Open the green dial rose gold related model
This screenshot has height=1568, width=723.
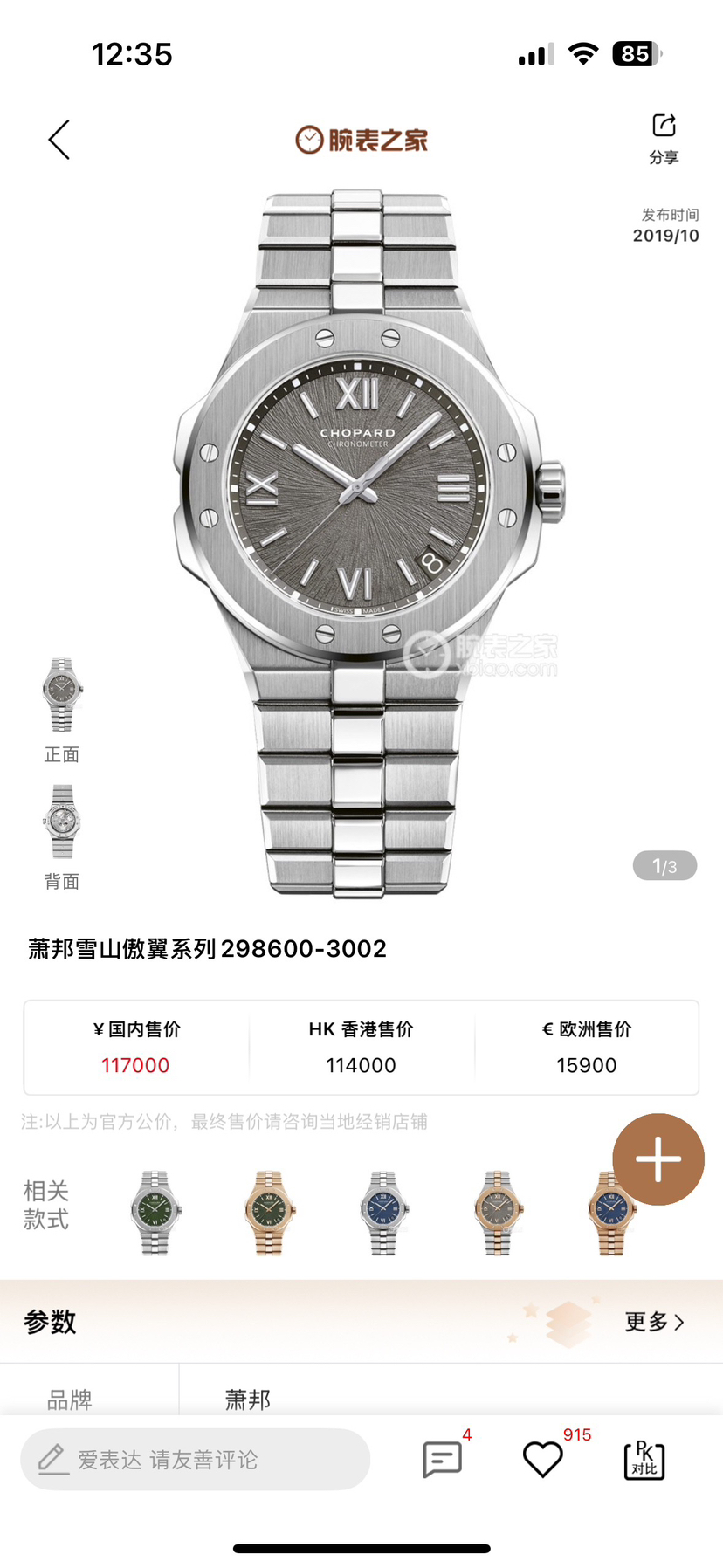point(269,1213)
